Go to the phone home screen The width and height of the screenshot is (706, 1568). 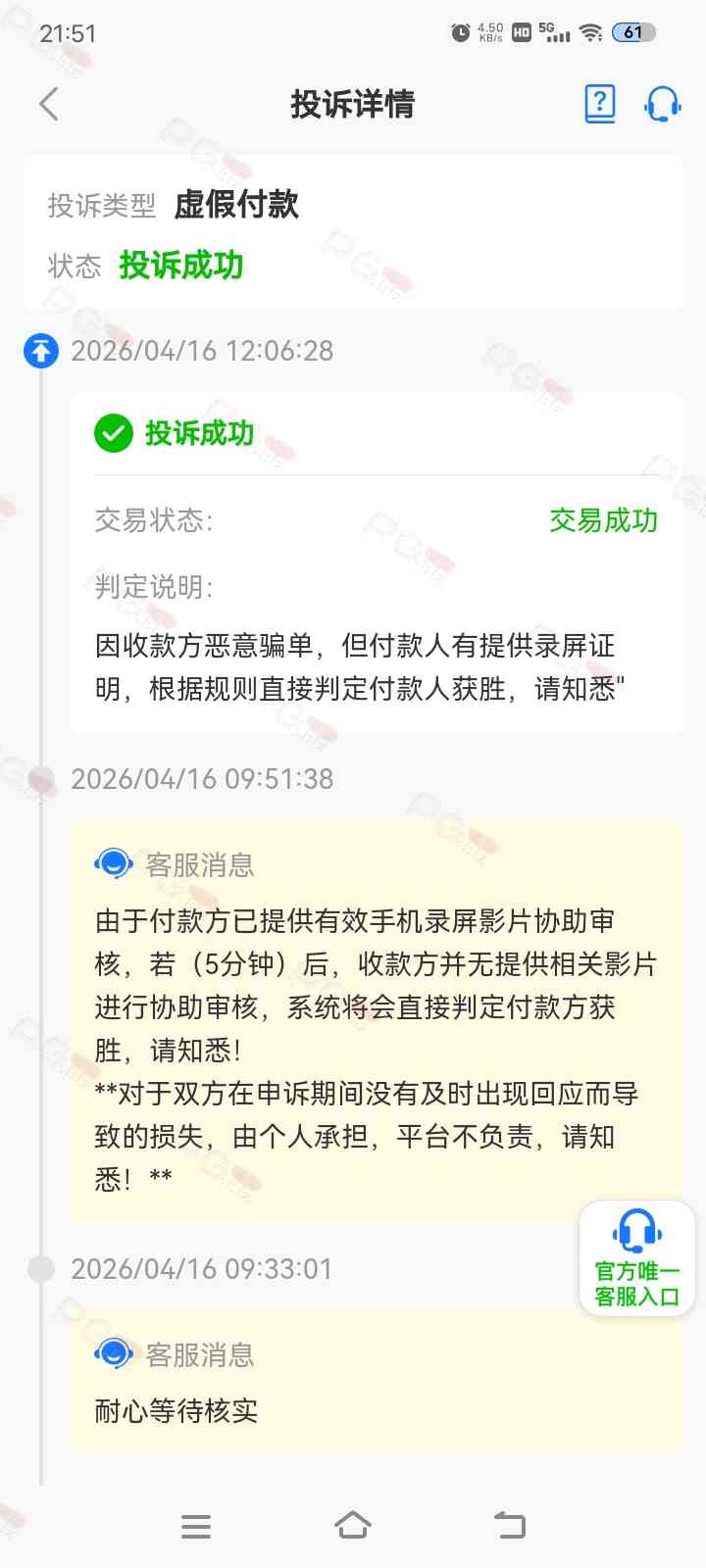tap(353, 1526)
